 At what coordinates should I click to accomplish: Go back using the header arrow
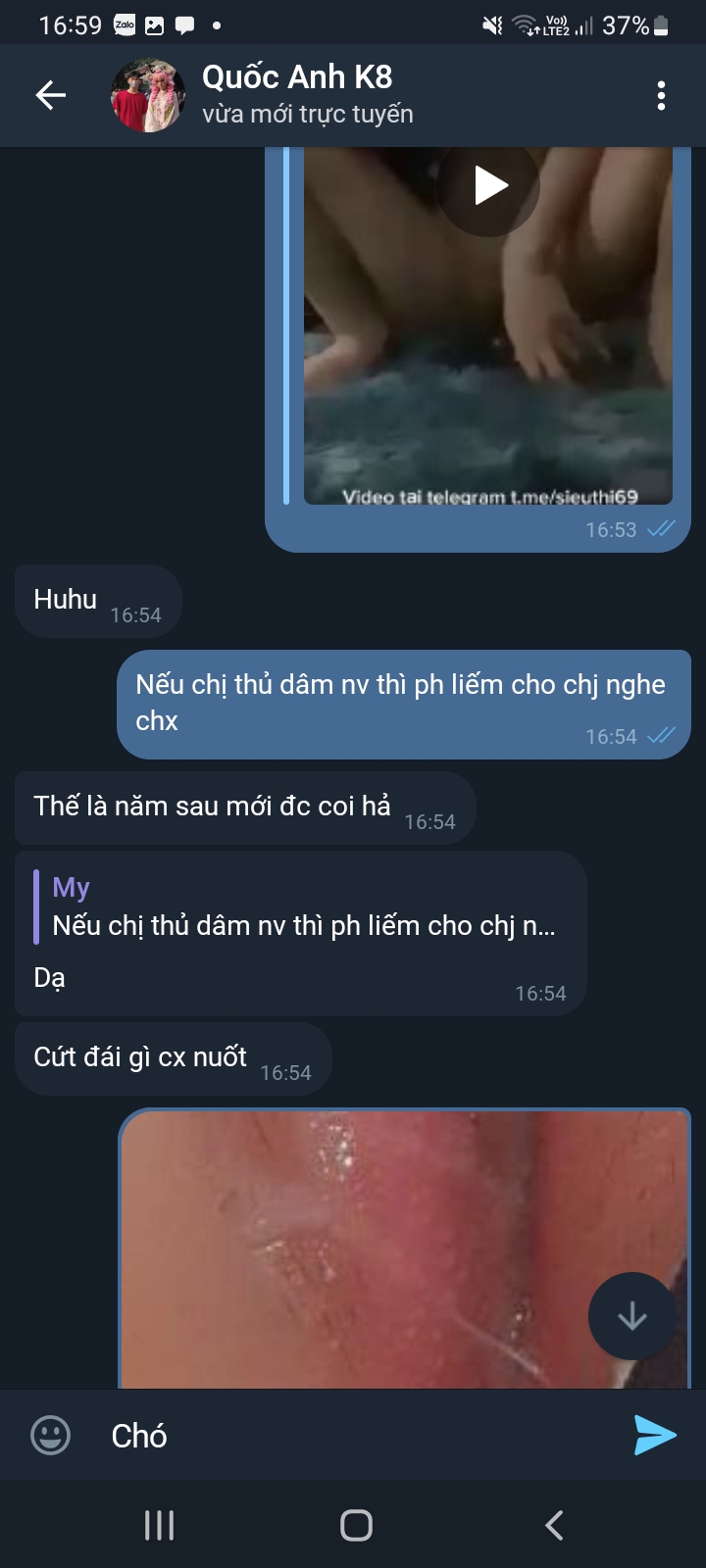pos(51,95)
